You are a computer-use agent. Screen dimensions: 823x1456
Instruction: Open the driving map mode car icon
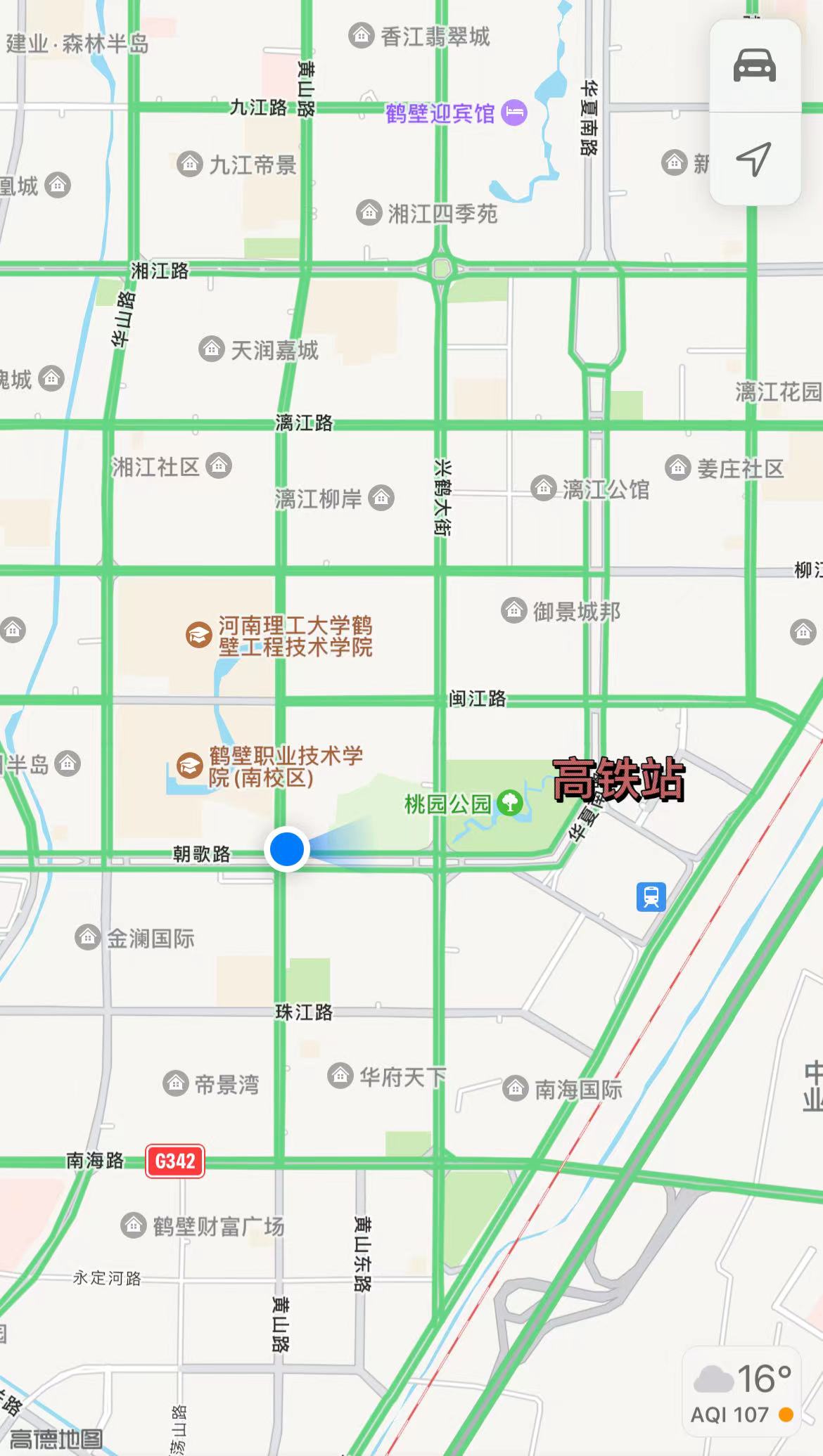pos(754,65)
